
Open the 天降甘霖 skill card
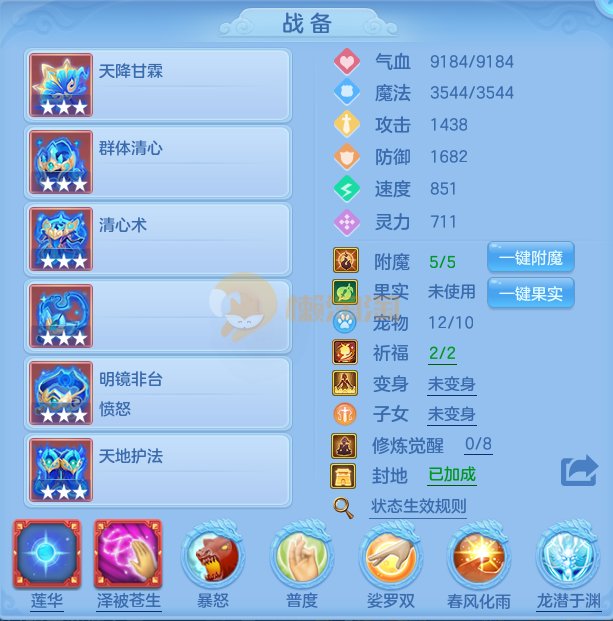[x=160, y=86]
